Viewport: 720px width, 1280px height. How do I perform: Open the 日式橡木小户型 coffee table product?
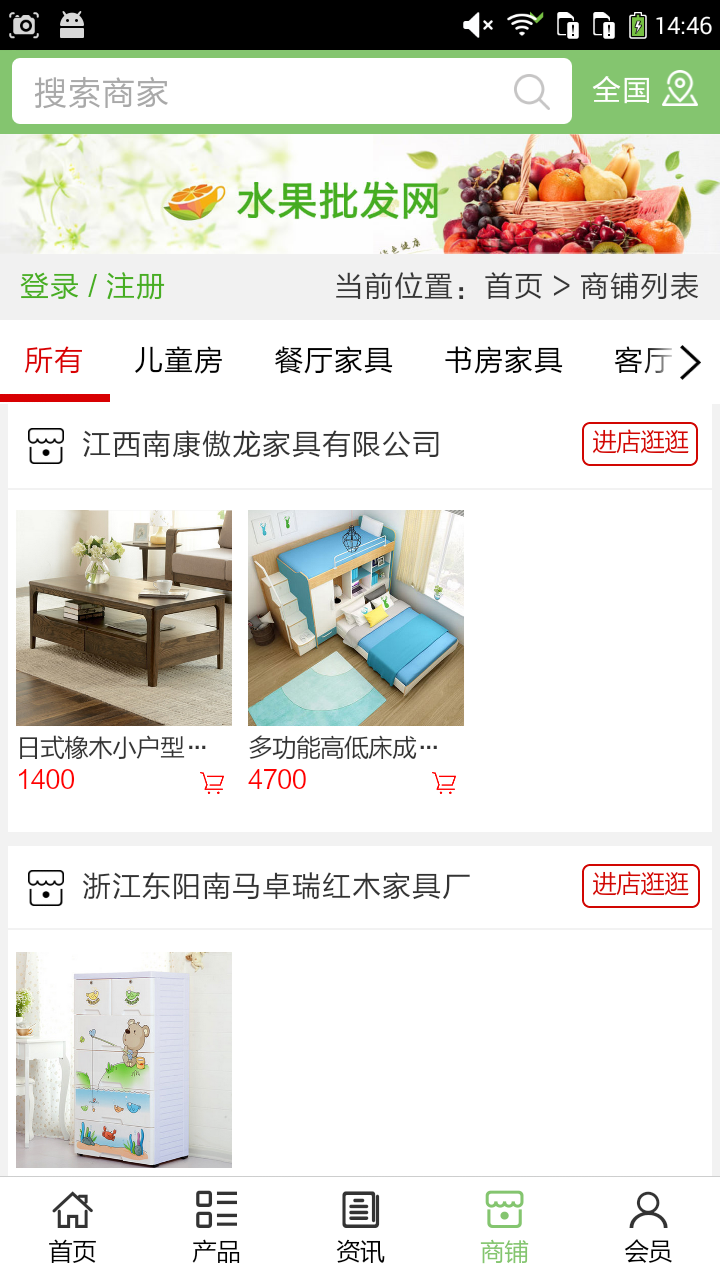coord(124,618)
